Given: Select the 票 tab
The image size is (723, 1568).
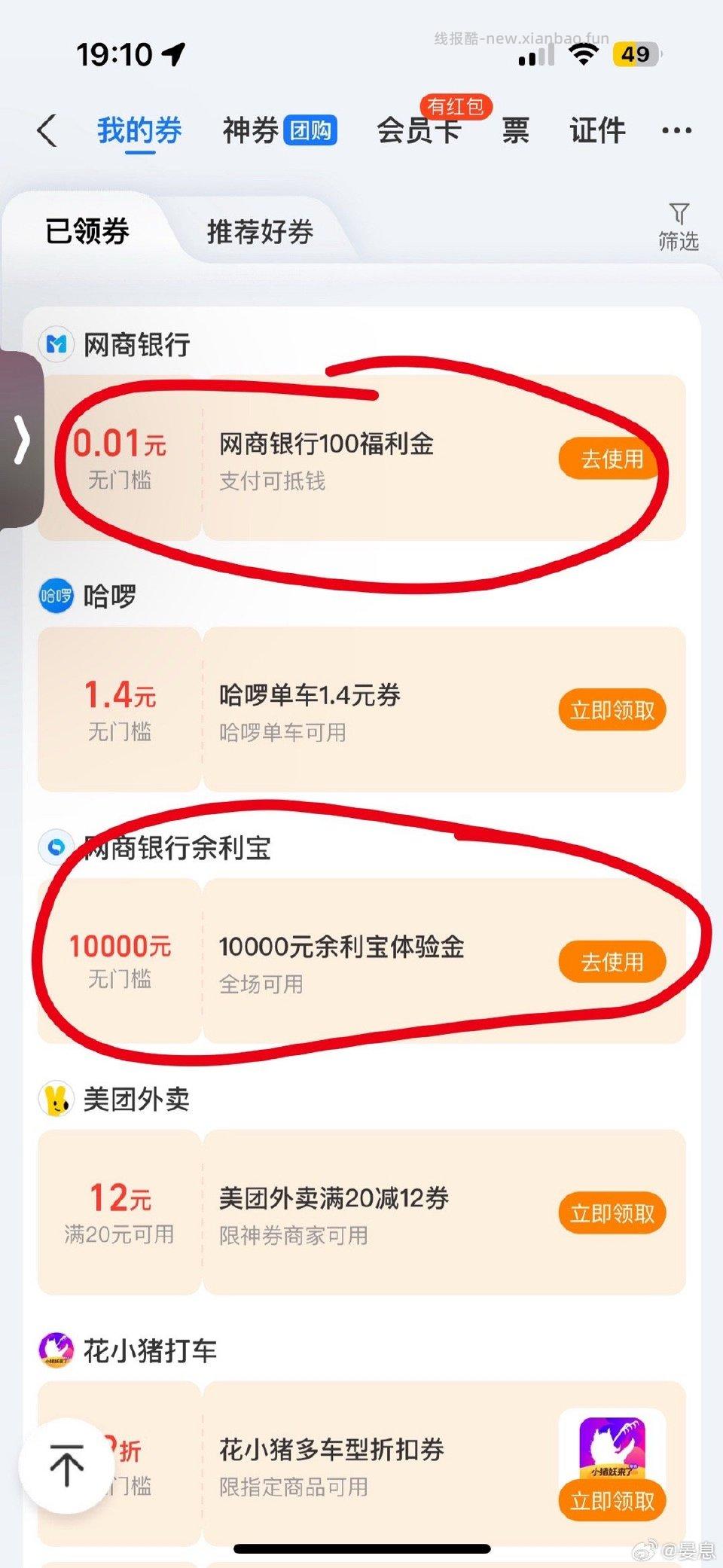Looking at the screenshot, I should click(x=514, y=130).
